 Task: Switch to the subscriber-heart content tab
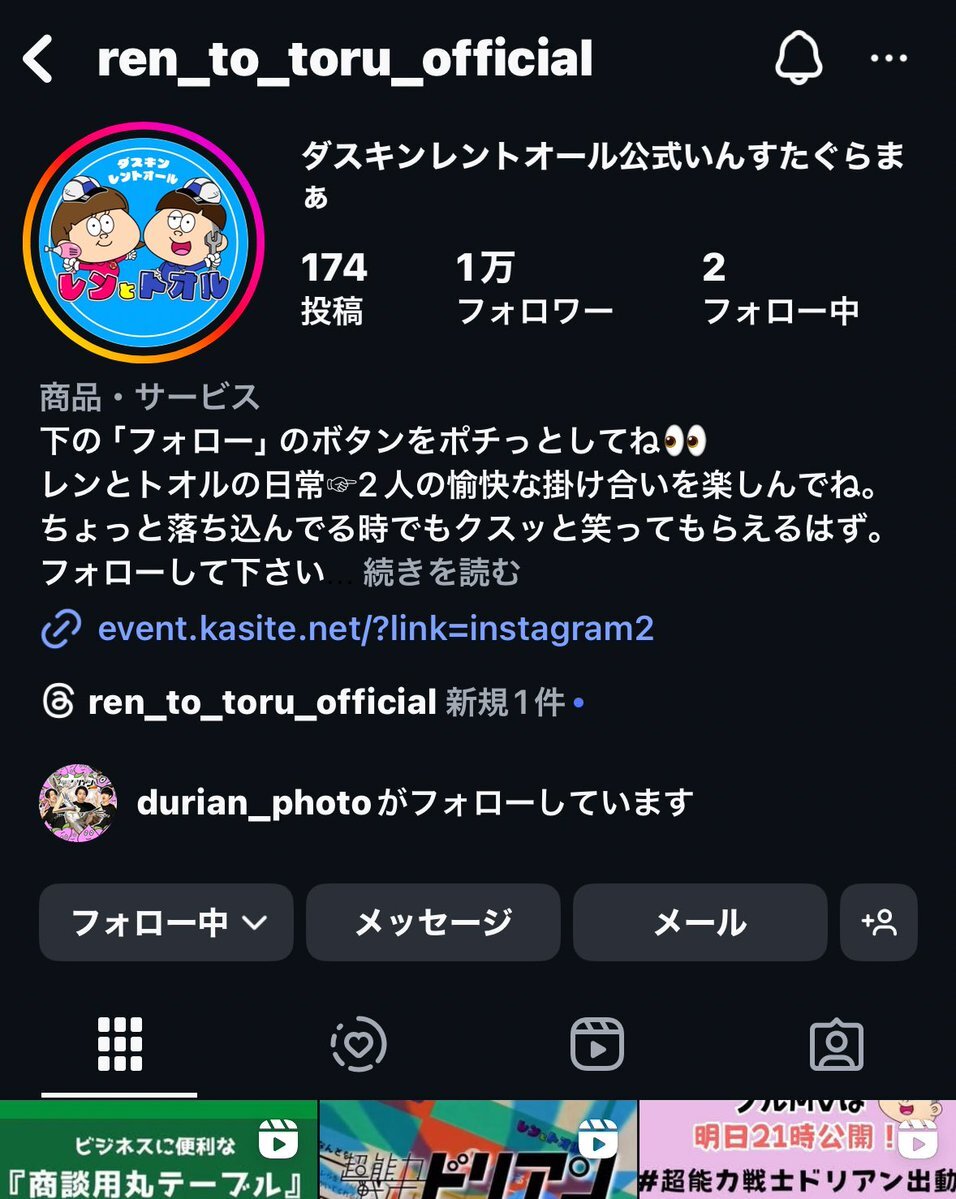[x=358, y=1044]
